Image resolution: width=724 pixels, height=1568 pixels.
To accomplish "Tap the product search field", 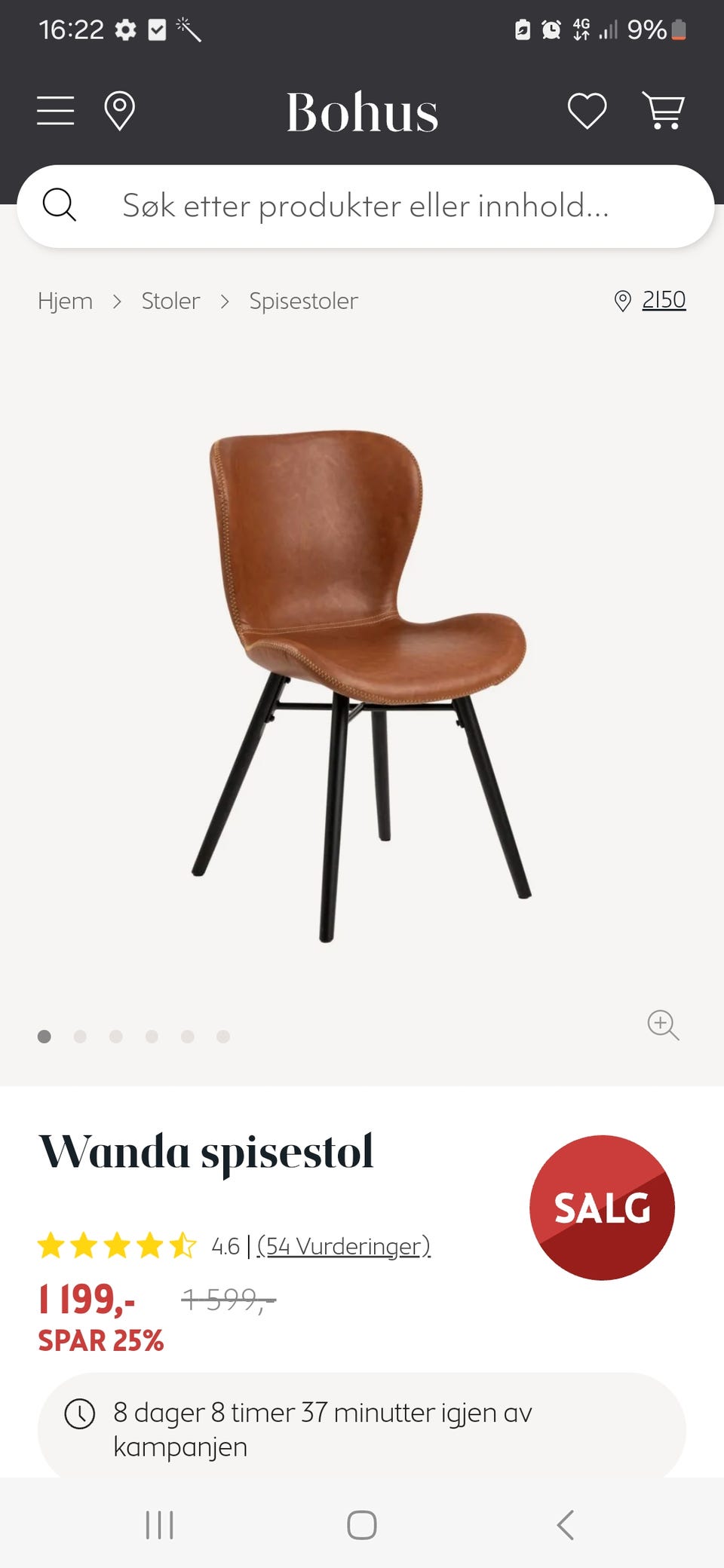I will coord(366,206).
